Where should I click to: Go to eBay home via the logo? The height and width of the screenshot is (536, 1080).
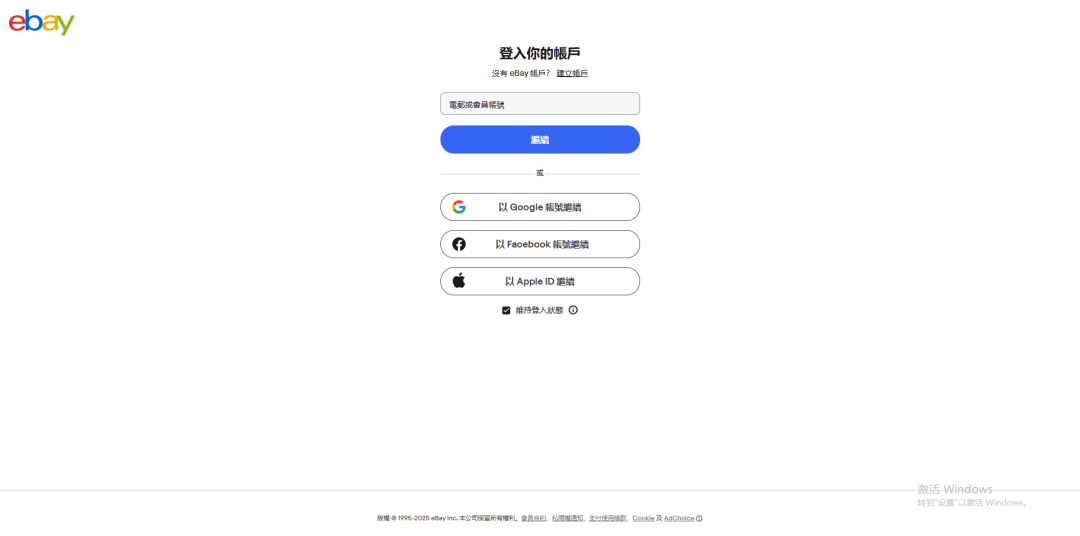tap(42, 22)
